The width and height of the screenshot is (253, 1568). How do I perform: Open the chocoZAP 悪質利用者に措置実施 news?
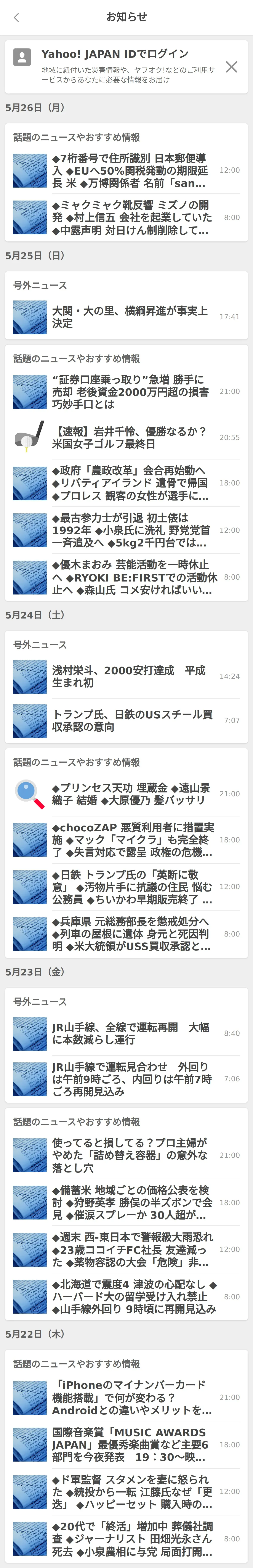tap(131, 840)
